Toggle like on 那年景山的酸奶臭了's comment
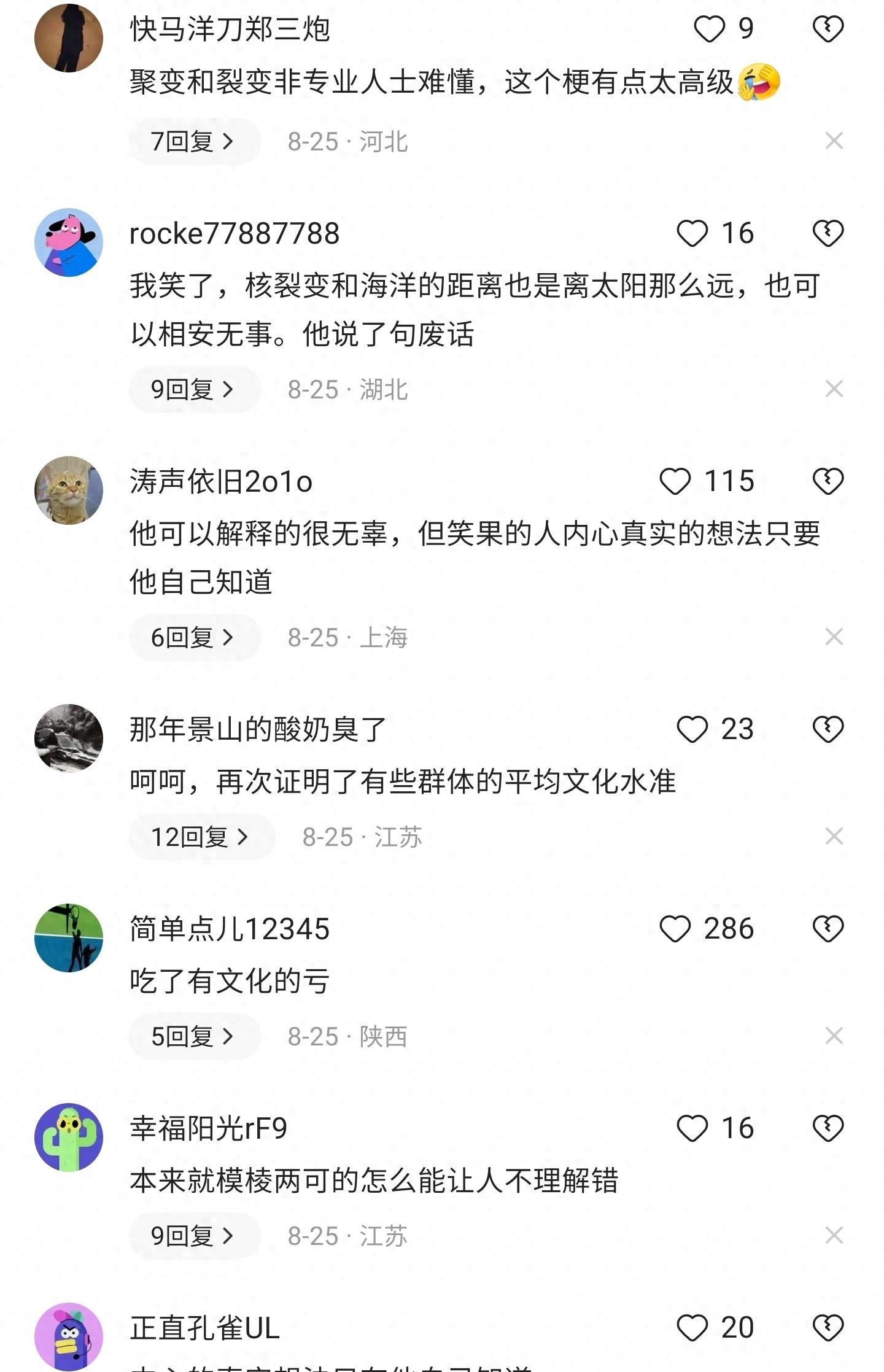The image size is (884, 1372). point(694,730)
